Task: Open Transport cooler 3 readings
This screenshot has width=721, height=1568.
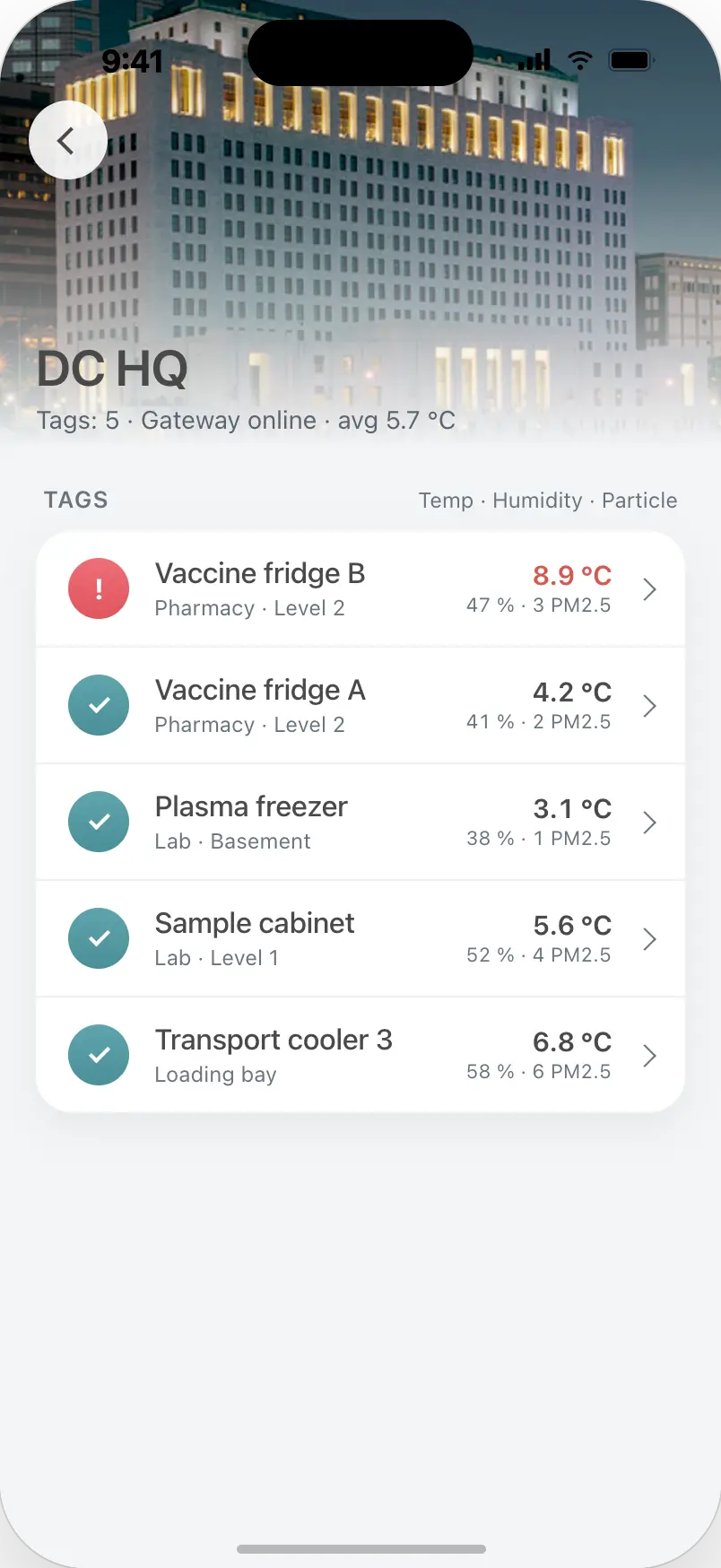Action: point(360,1055)
